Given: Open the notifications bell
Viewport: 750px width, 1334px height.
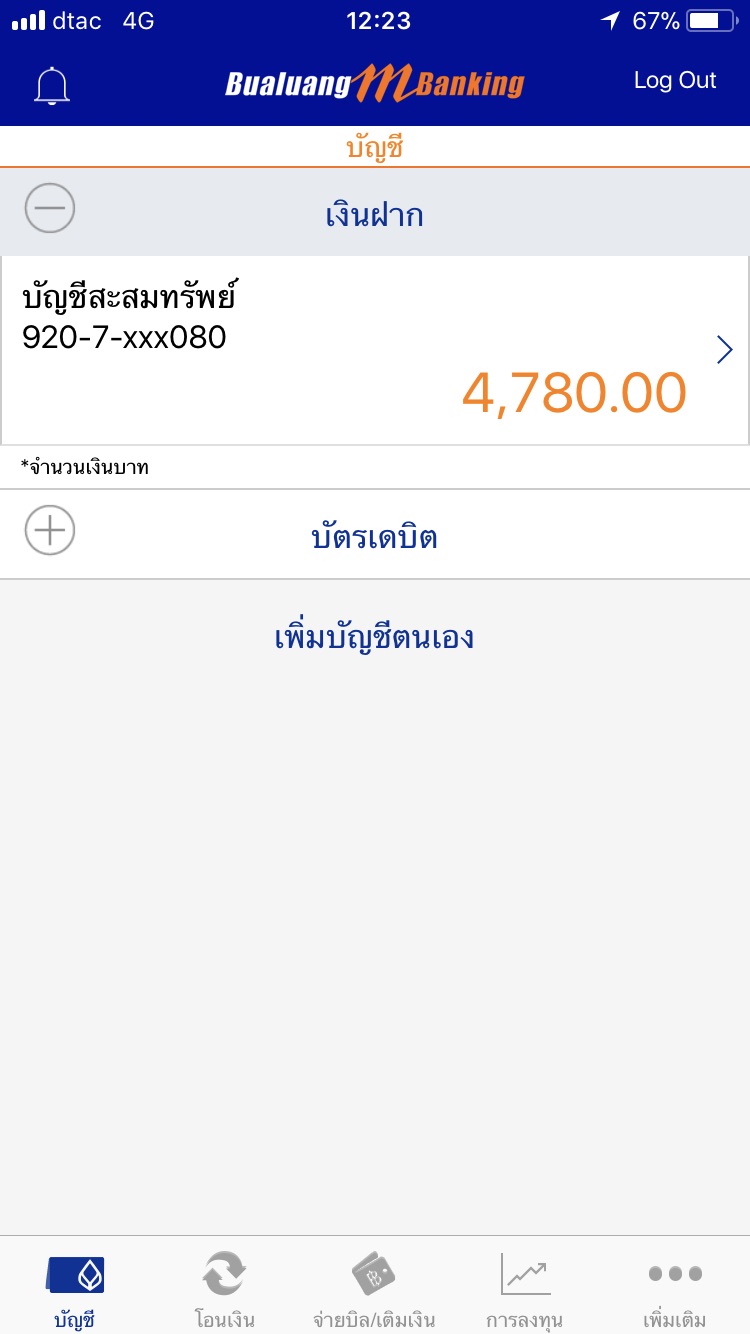Looking at the screenshot, I should pyautogui.click(x=52, y=86).
